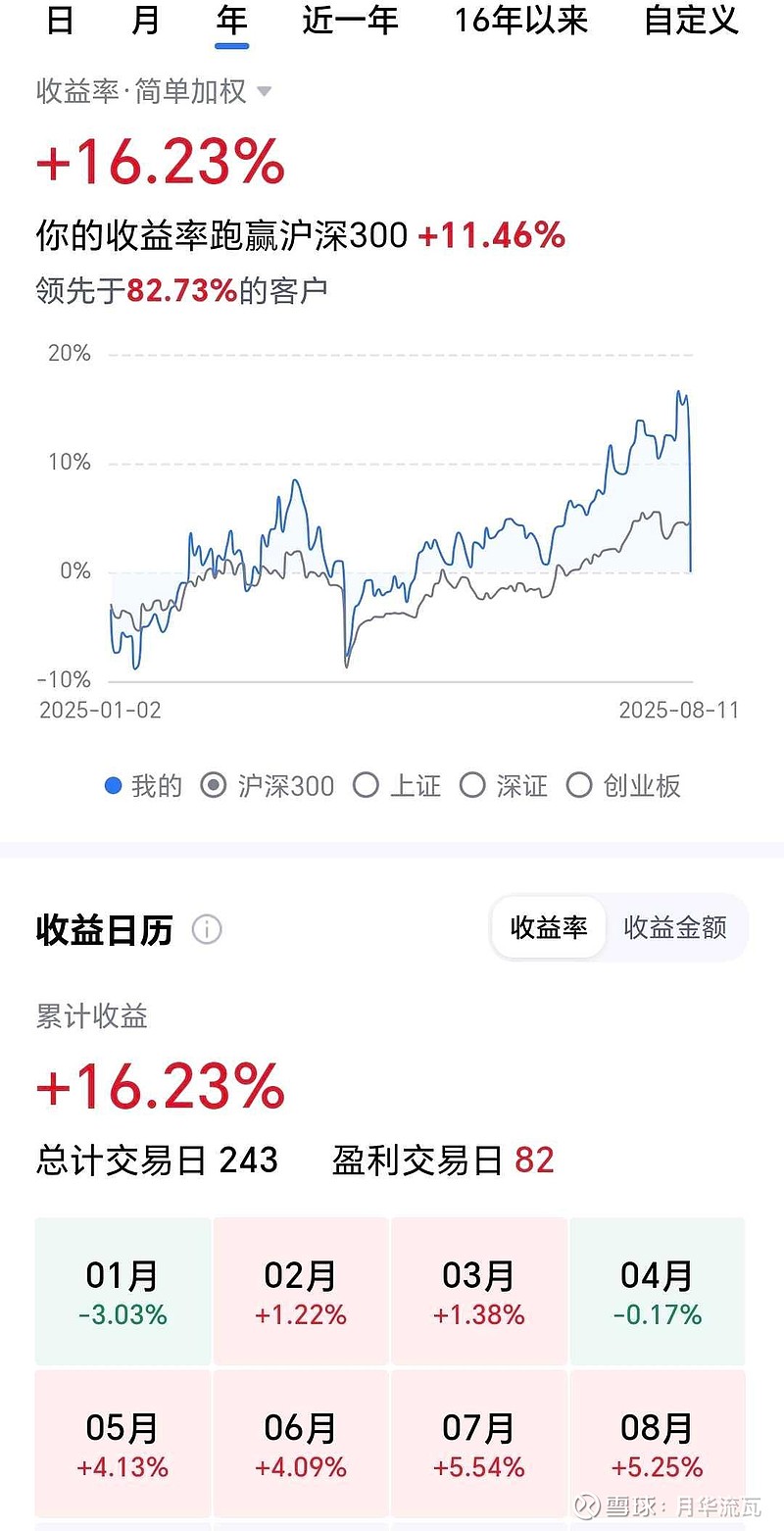784x1531 pixels.
Task: Open the 收益日历 info icon
Action: pos(207,928)
